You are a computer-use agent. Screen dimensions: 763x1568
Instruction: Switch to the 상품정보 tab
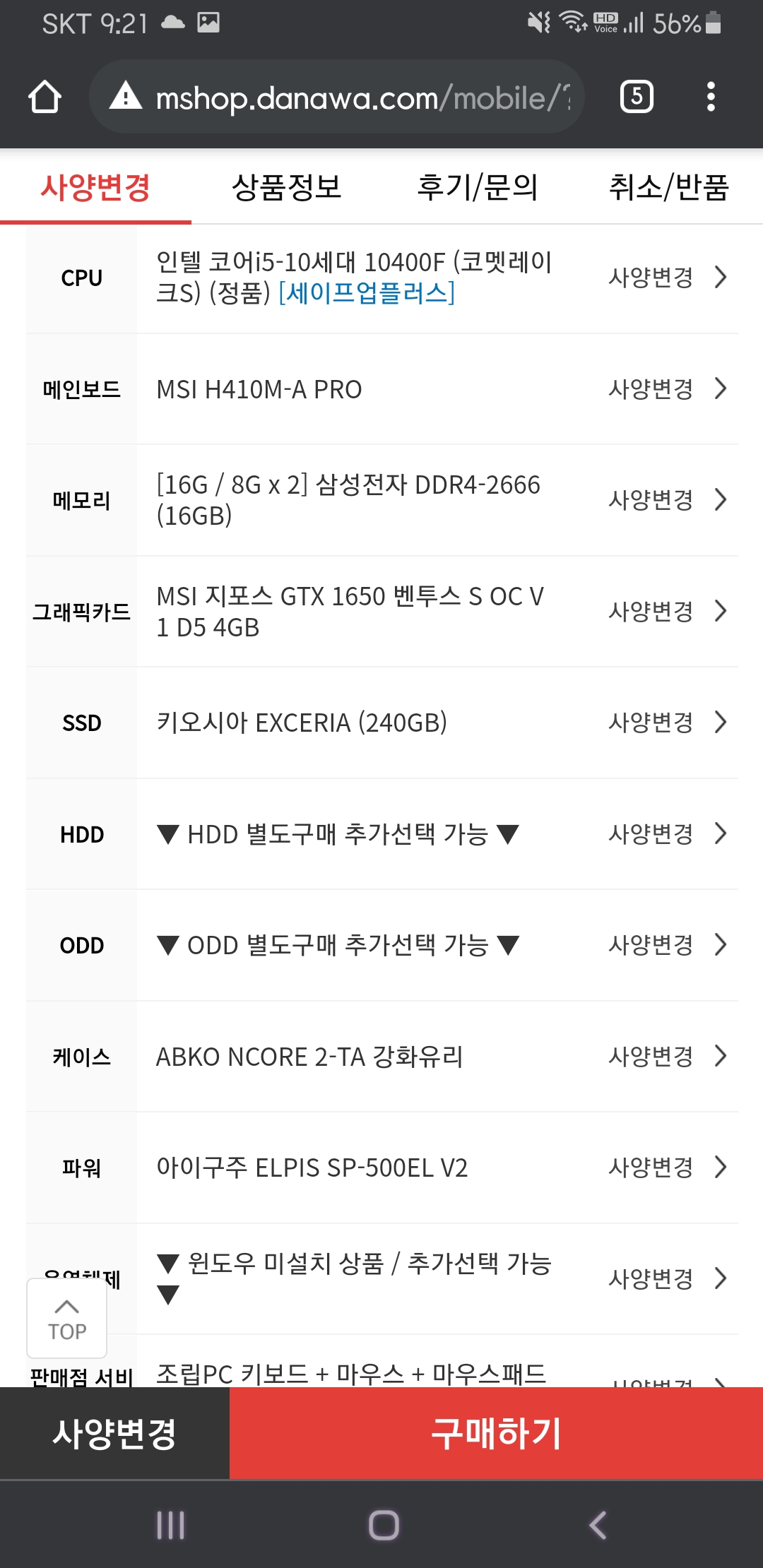click(286, 188)
